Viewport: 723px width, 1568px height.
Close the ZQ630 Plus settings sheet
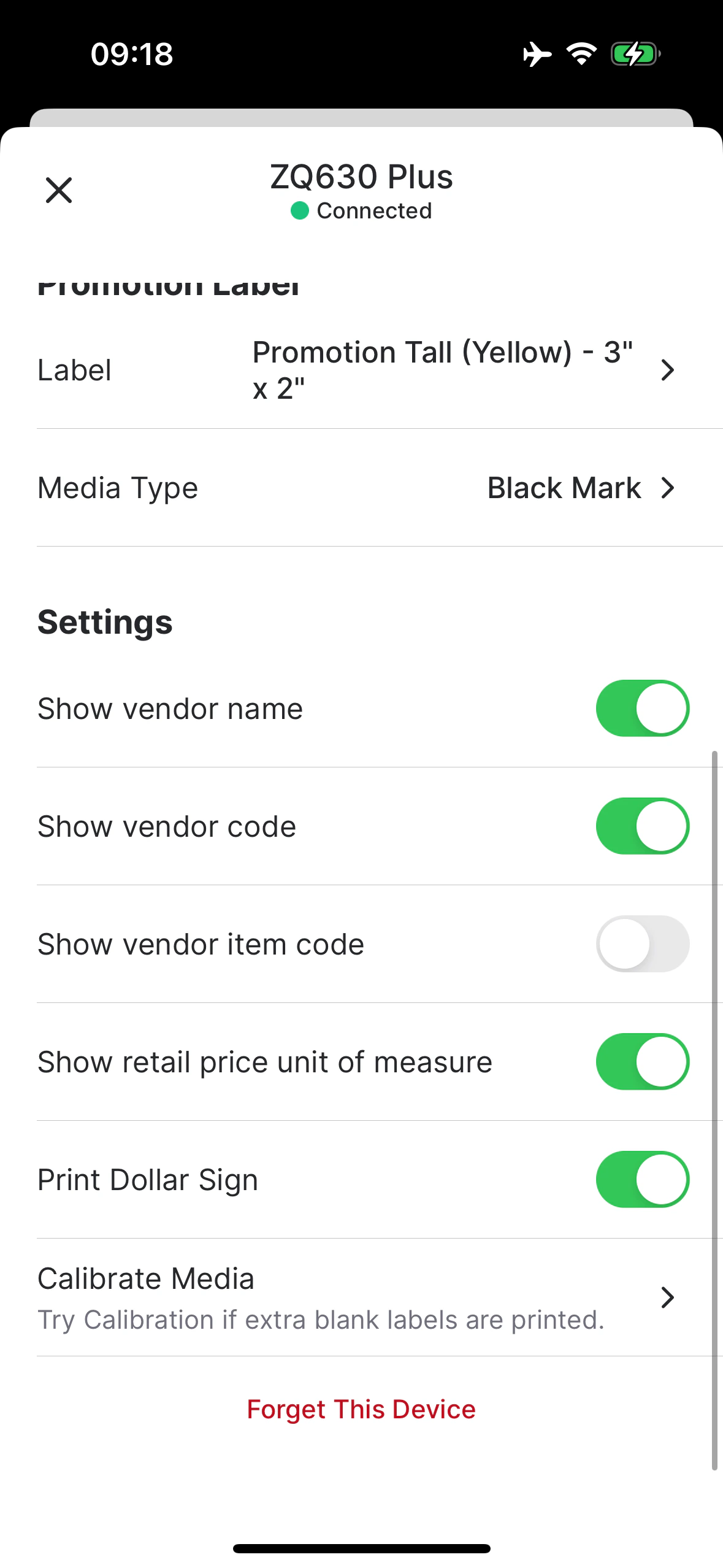(59, 190)
